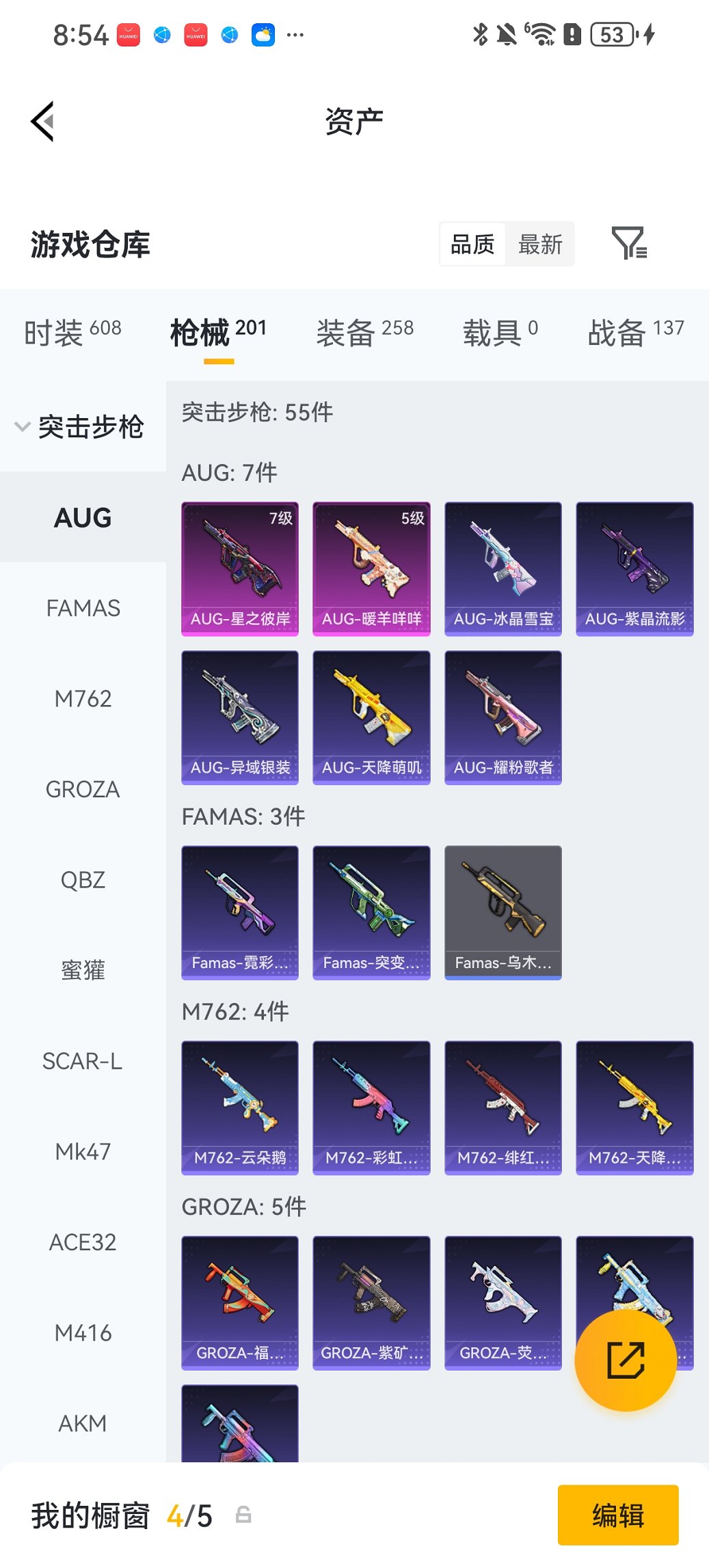Tap 编辑 to edit my showcase
Image resolution: width=709 pixels, height=1568 pixels.
click(617, 1515)
